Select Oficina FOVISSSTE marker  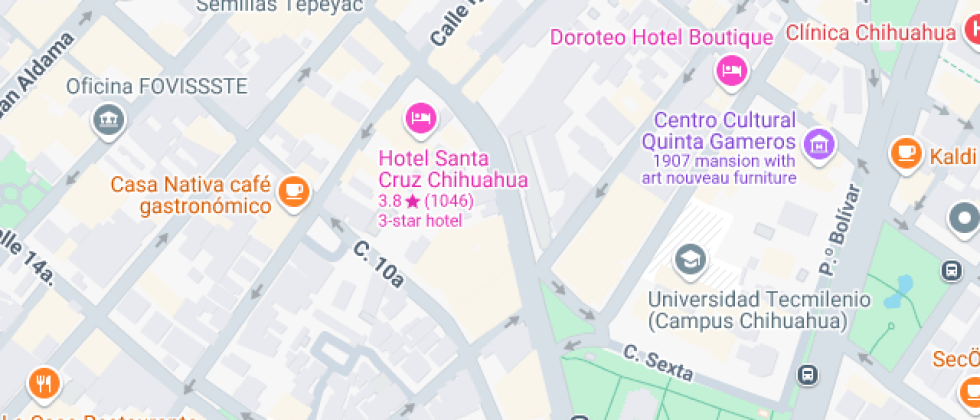(x=108, y=120)
